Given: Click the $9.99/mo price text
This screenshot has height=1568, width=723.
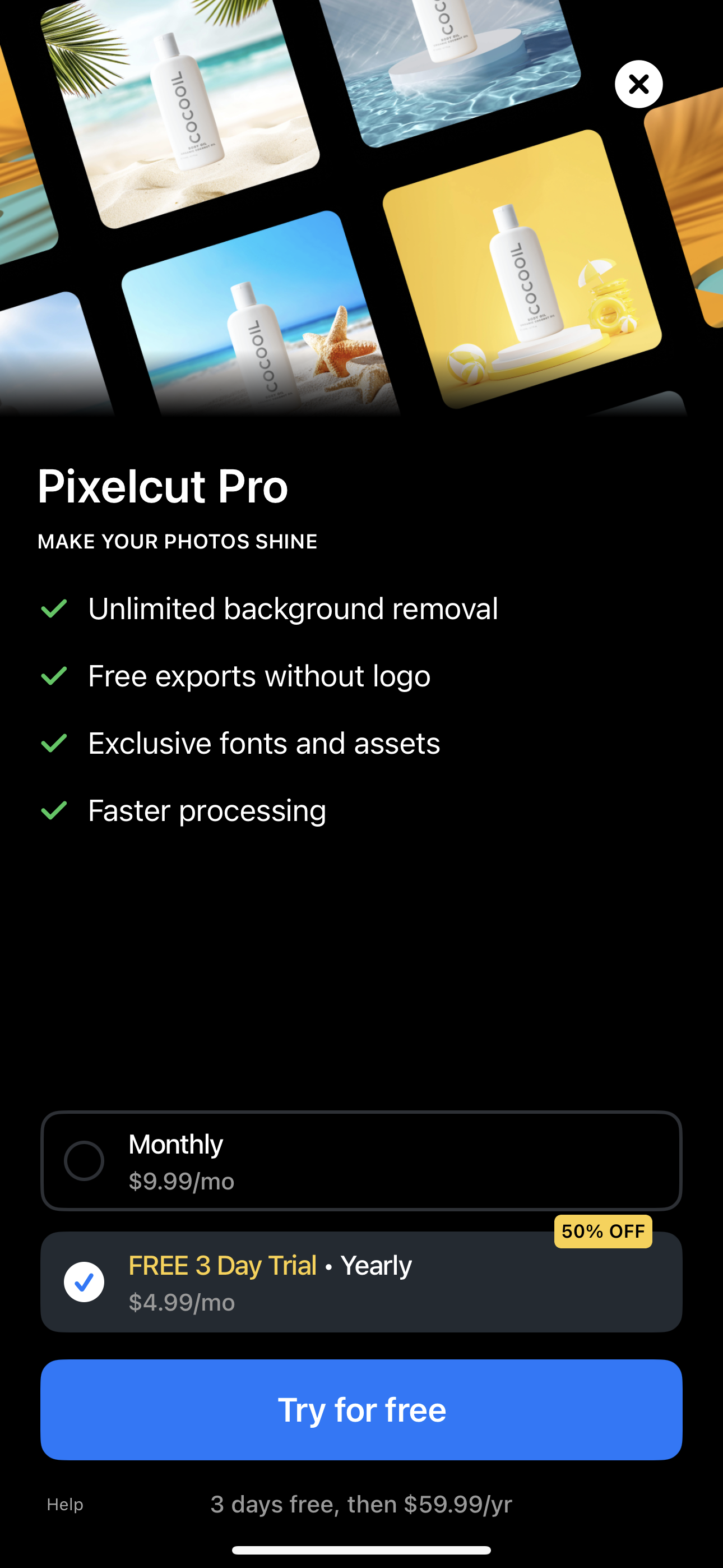Looking at the screenshot, I should pyautogui.click(x=180, y=1182).
